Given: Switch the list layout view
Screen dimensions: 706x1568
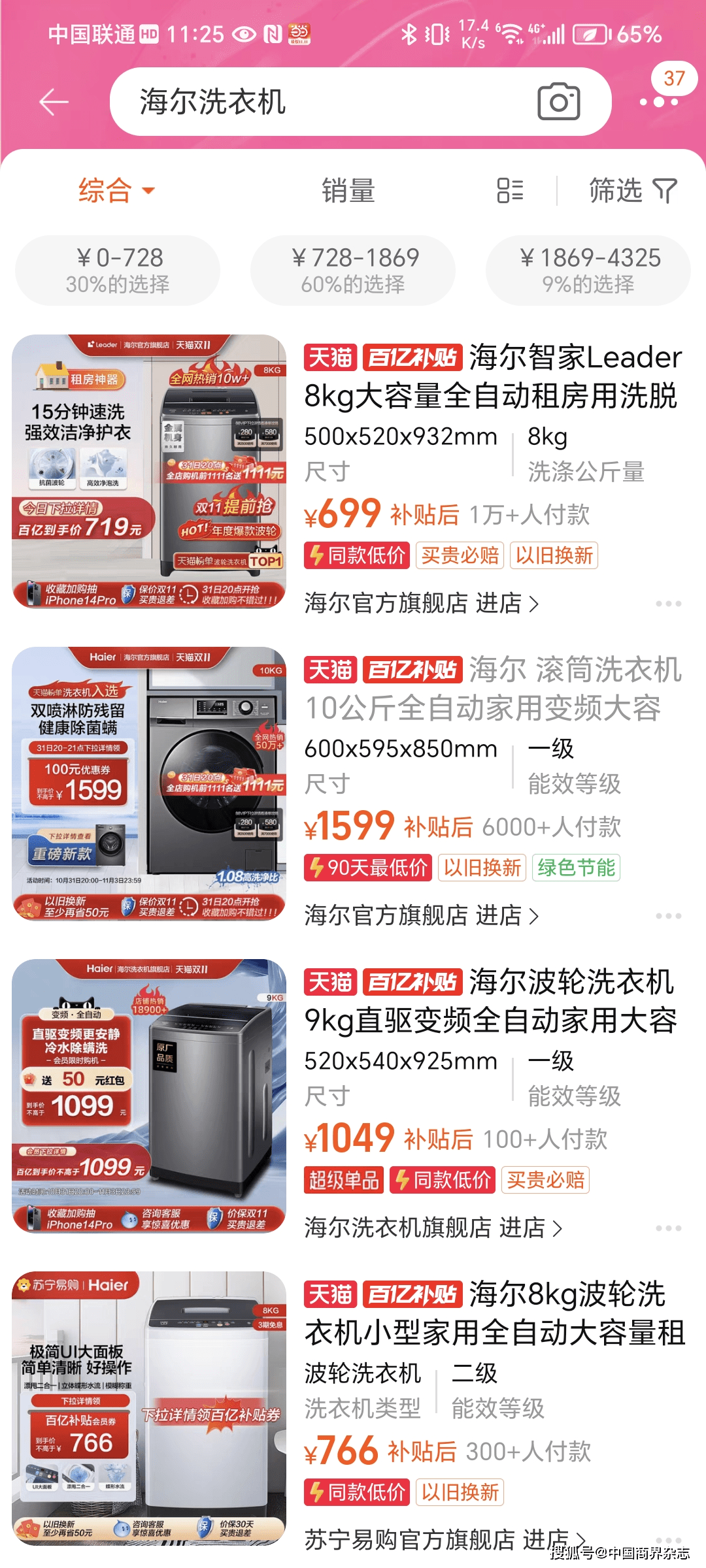Looking at the screenshot, I should click(510, 191).
